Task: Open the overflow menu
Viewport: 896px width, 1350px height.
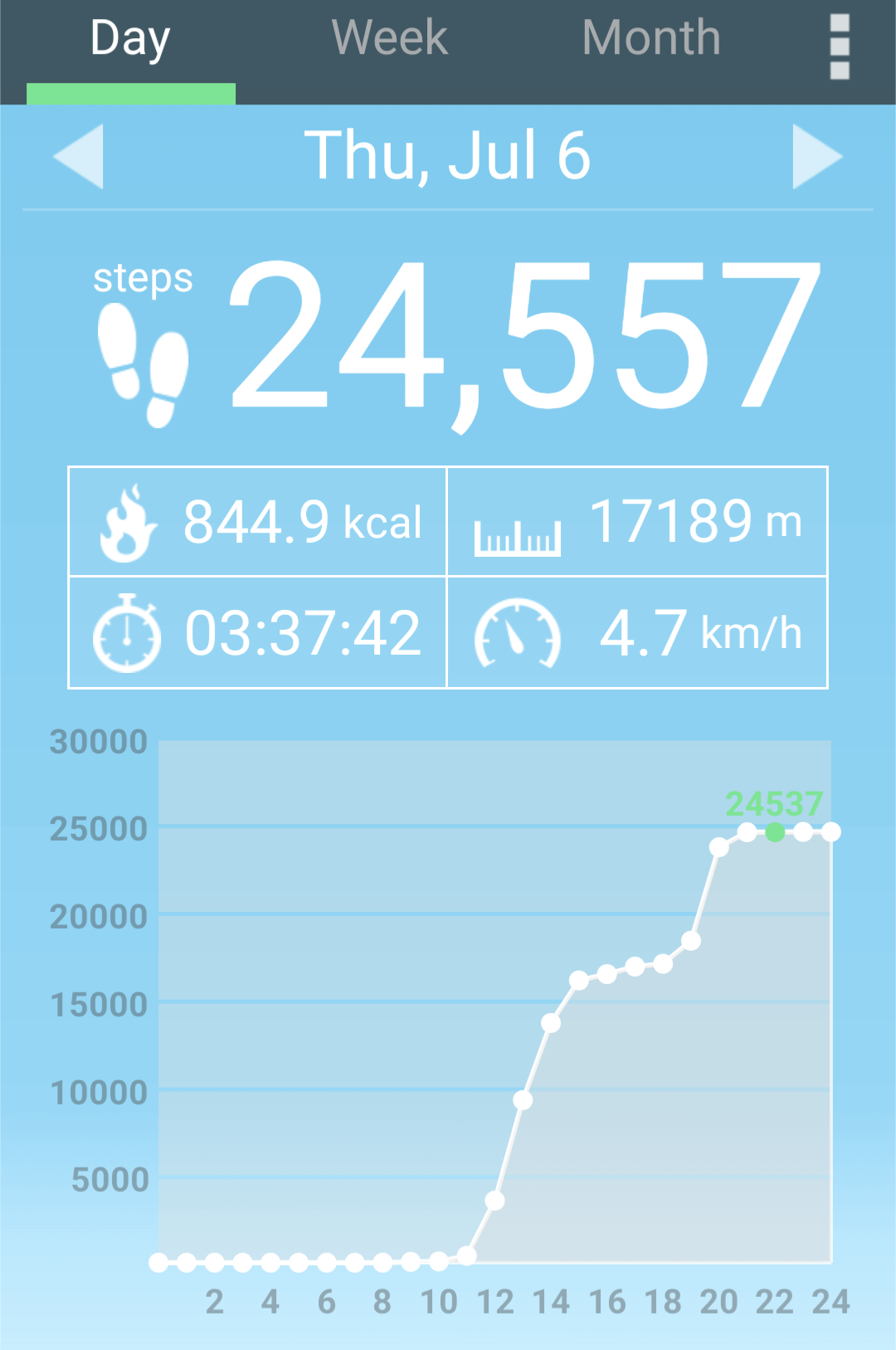Action: pyautogui.click(x=840, y=46)
